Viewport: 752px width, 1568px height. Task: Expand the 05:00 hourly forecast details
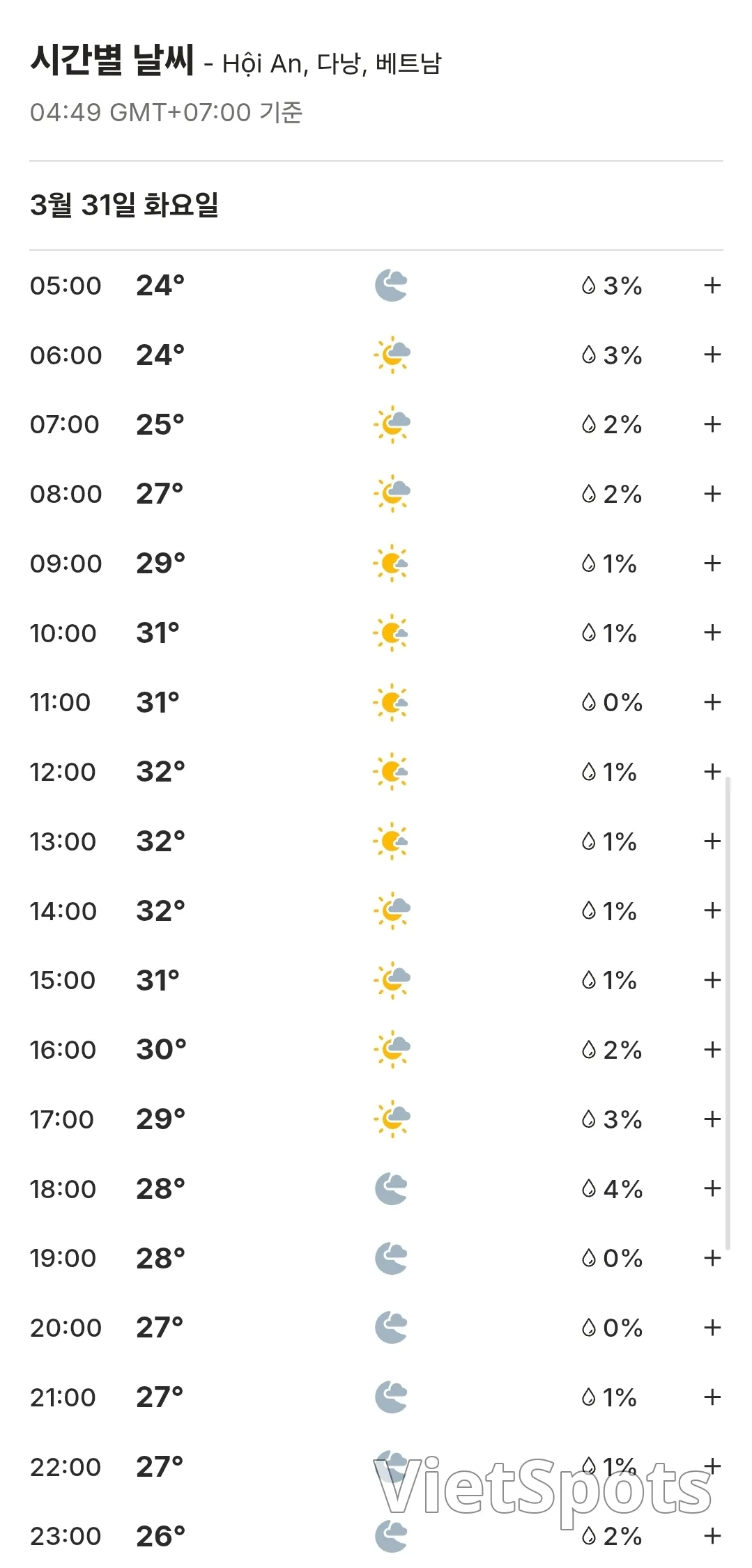point(712,286)
